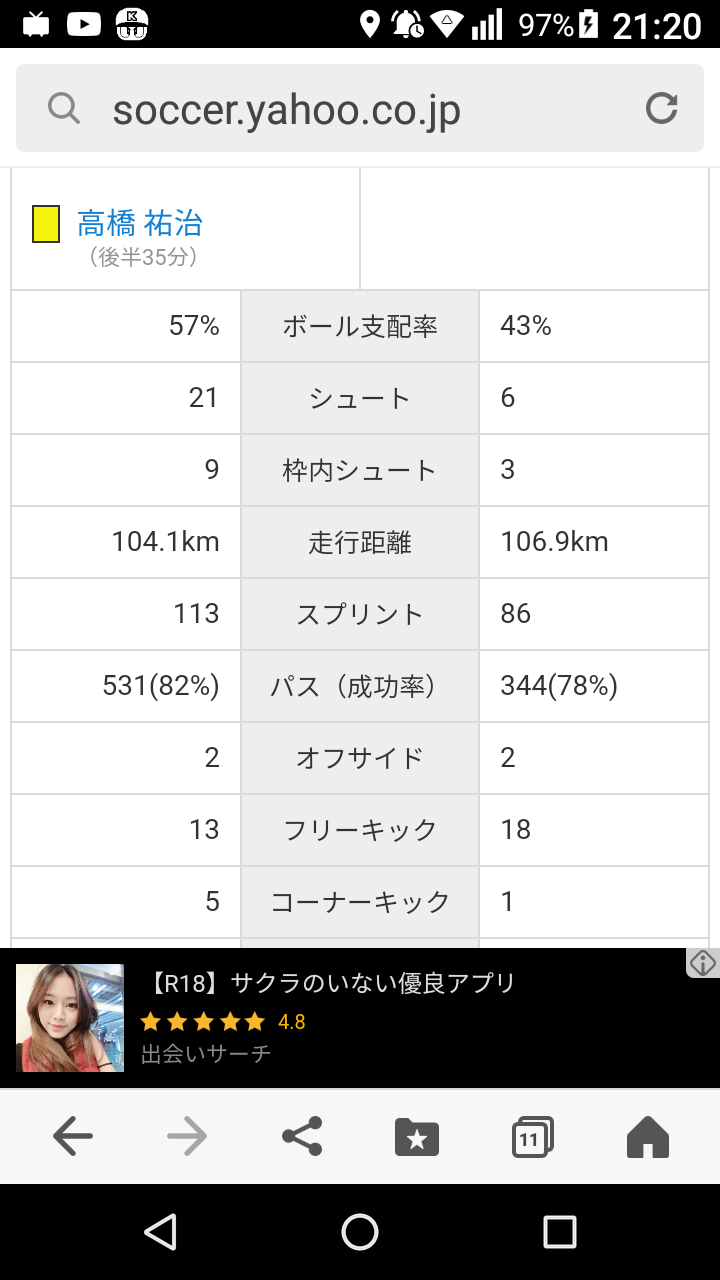Share this page
The height and width of the screenshot is (1280, 720).
coord(302,1136)
